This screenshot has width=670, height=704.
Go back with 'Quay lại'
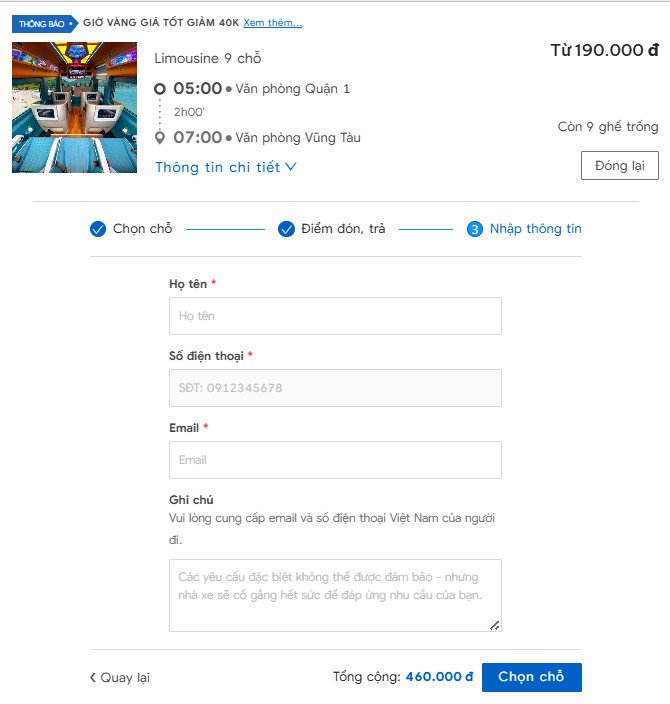[120, 678]
